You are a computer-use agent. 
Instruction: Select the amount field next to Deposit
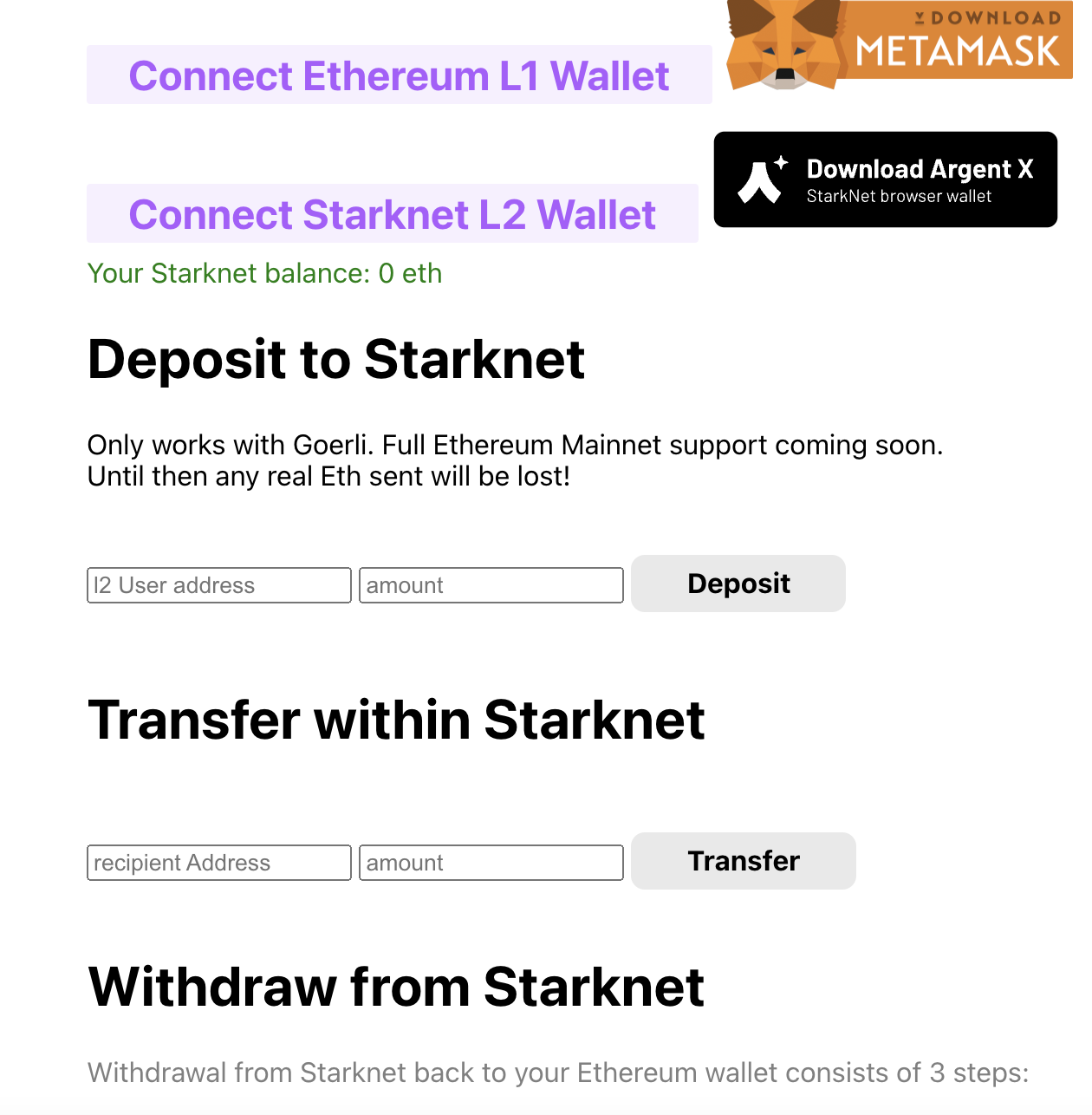(491, 585)
